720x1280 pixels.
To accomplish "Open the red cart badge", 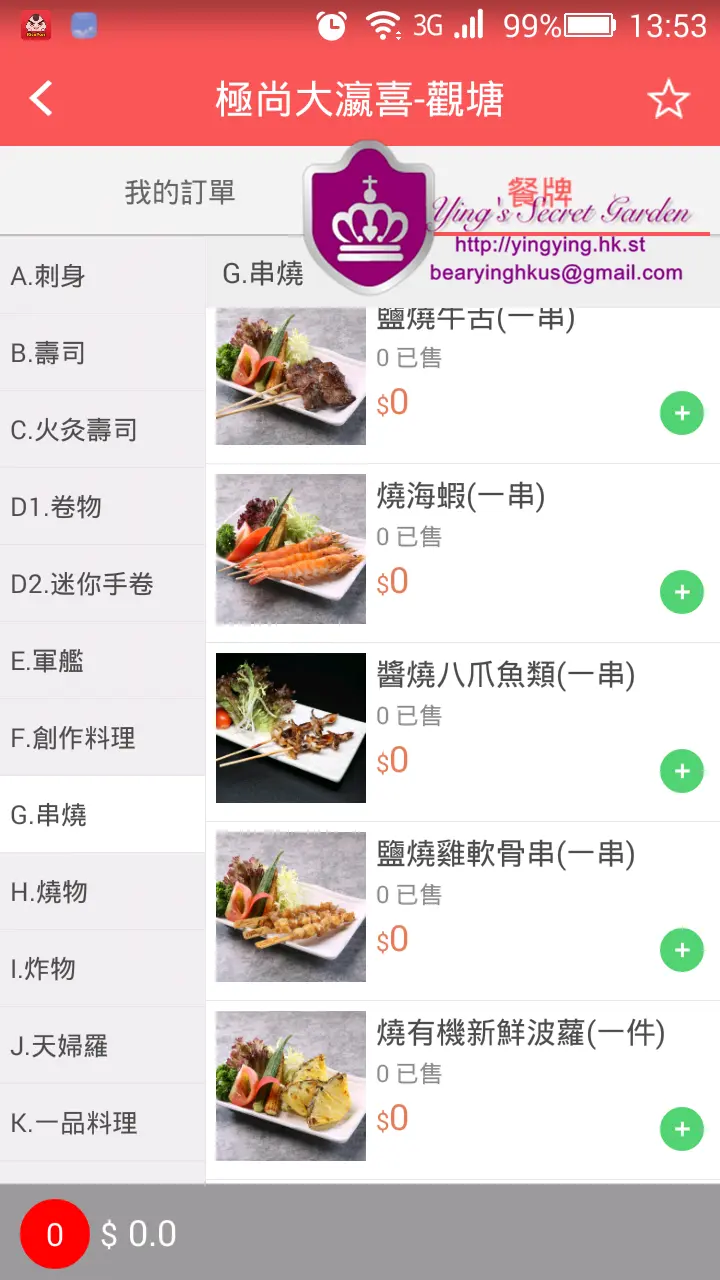I will 54,1234.
